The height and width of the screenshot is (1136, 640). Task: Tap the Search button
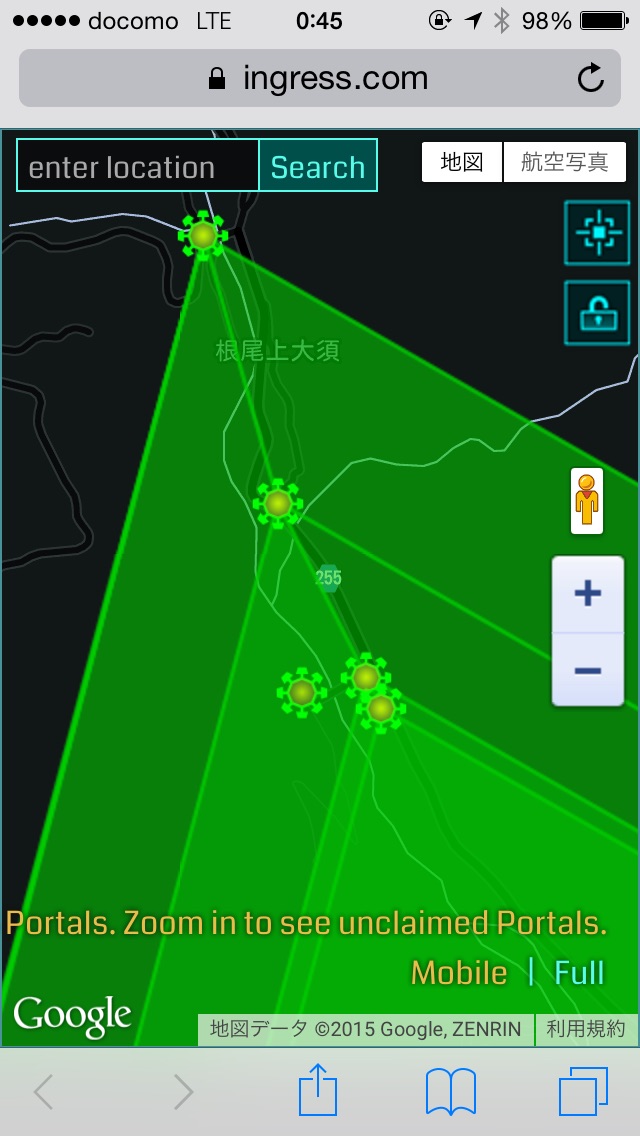(x=318, y=166)
